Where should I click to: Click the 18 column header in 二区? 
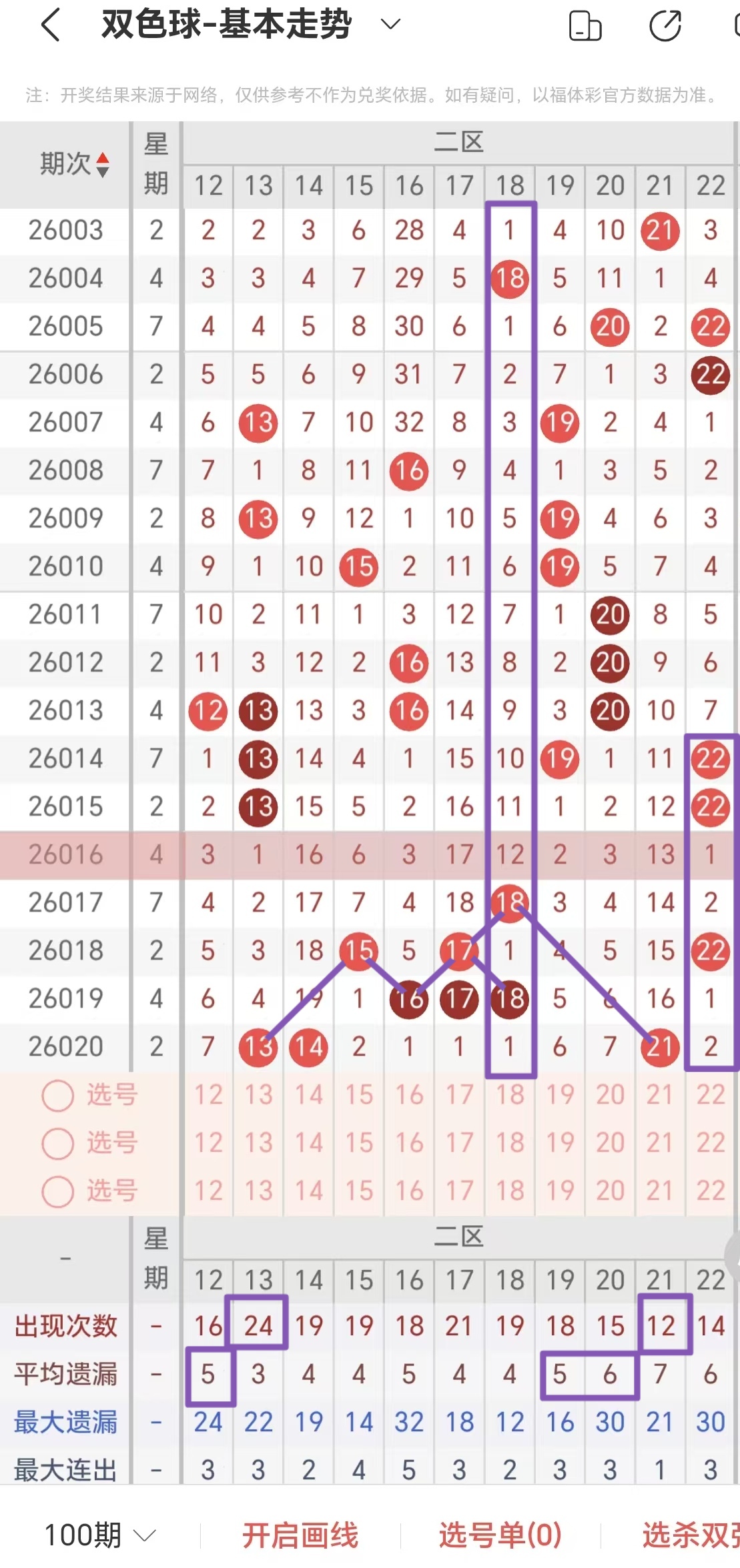coord(509,185)
